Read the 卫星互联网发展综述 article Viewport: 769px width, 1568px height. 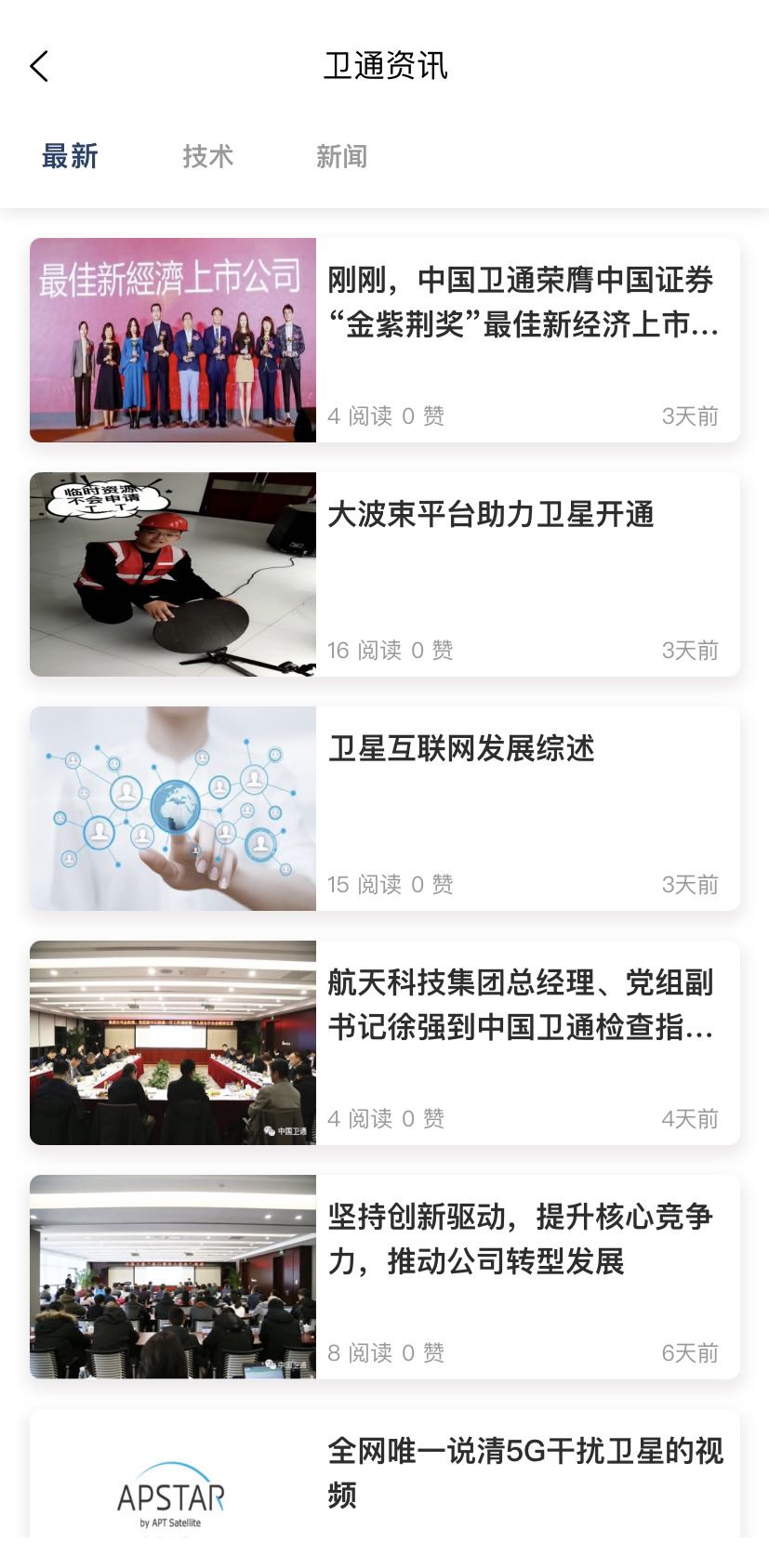[385, 809]
